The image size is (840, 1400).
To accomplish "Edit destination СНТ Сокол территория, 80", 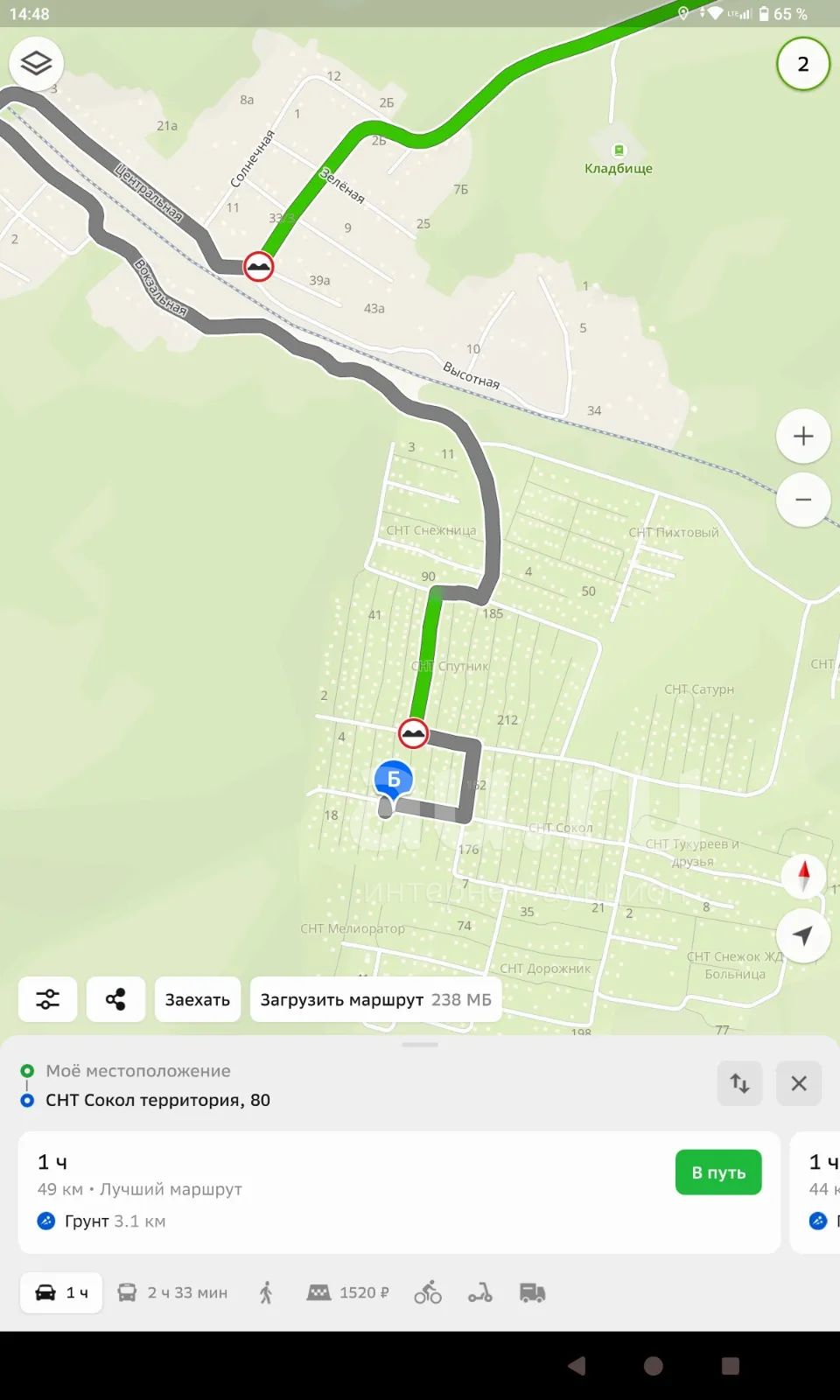I will pos(157,1100).
